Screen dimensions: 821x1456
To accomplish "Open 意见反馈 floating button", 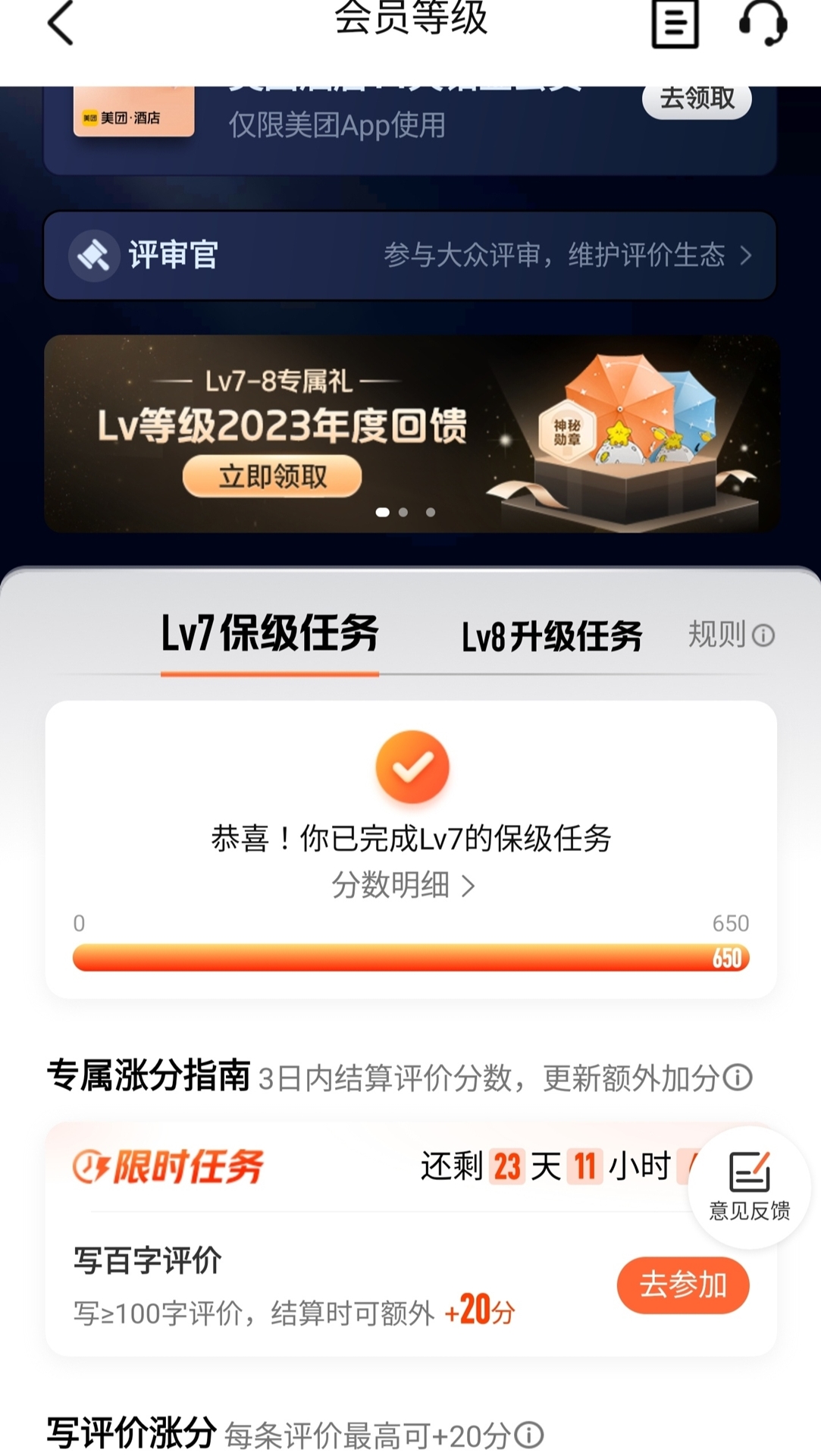I will (x=749, y=1187).
